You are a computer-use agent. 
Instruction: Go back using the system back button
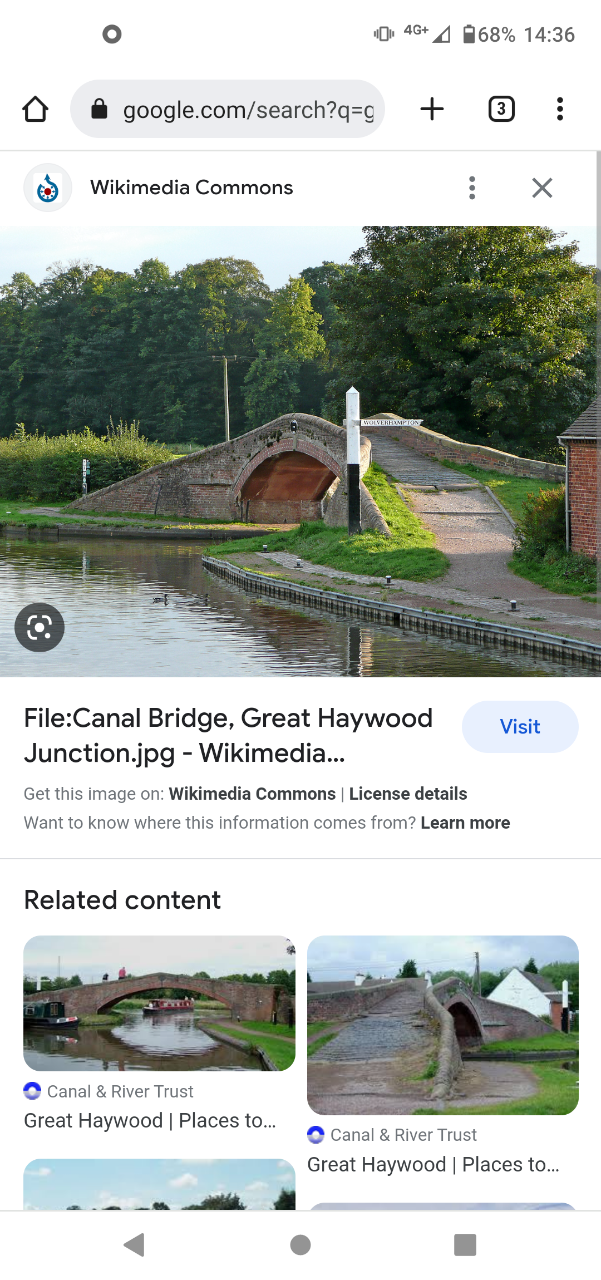pyautogui.click(x=134, y=1245)
